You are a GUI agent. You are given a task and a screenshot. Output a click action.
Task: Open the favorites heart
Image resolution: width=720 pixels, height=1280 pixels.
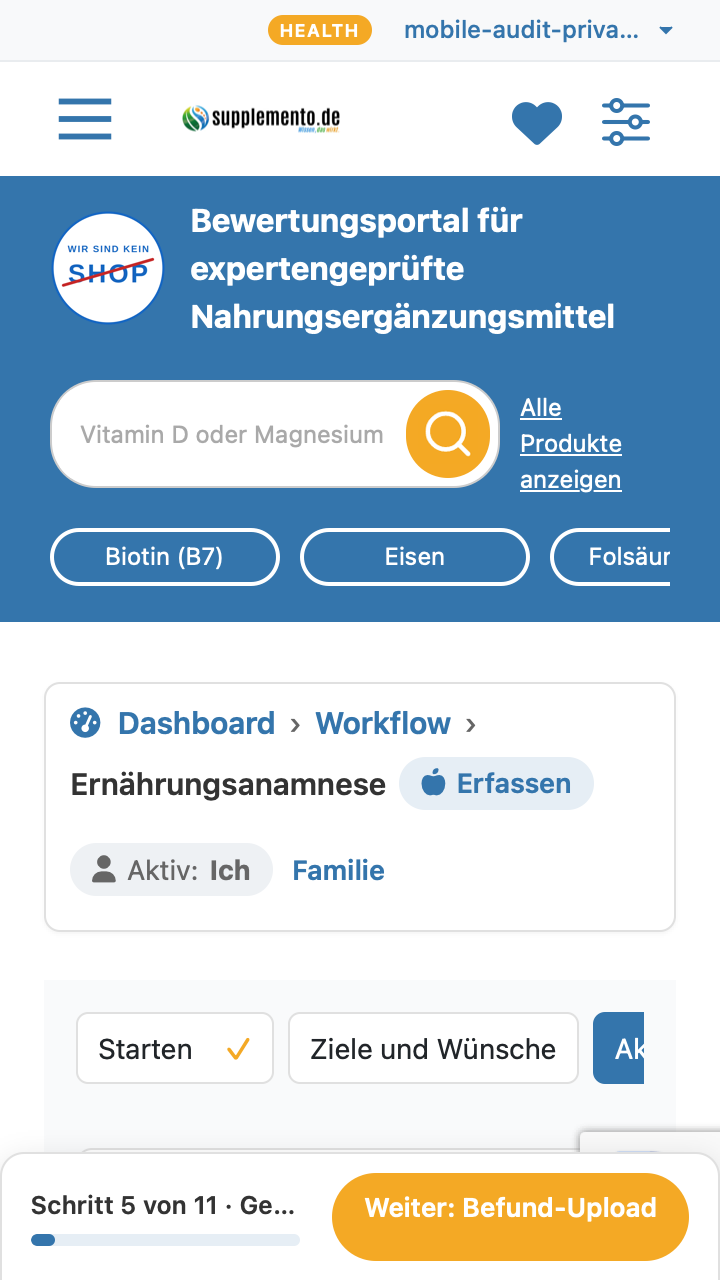point(537,122)
